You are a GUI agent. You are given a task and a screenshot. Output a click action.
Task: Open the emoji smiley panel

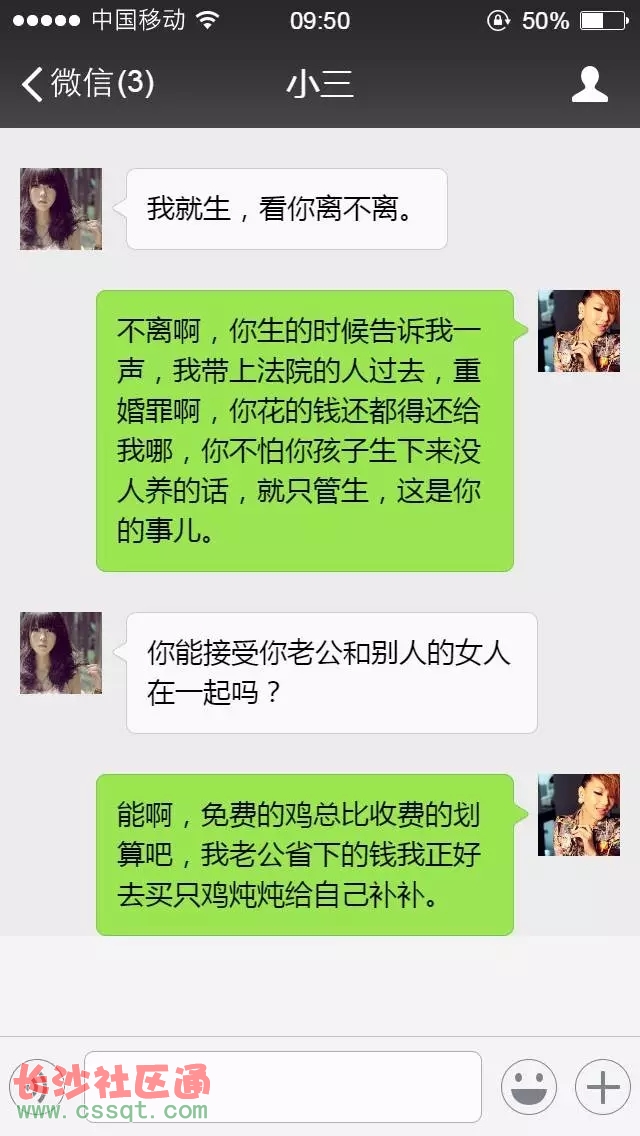click(528, 1086)
